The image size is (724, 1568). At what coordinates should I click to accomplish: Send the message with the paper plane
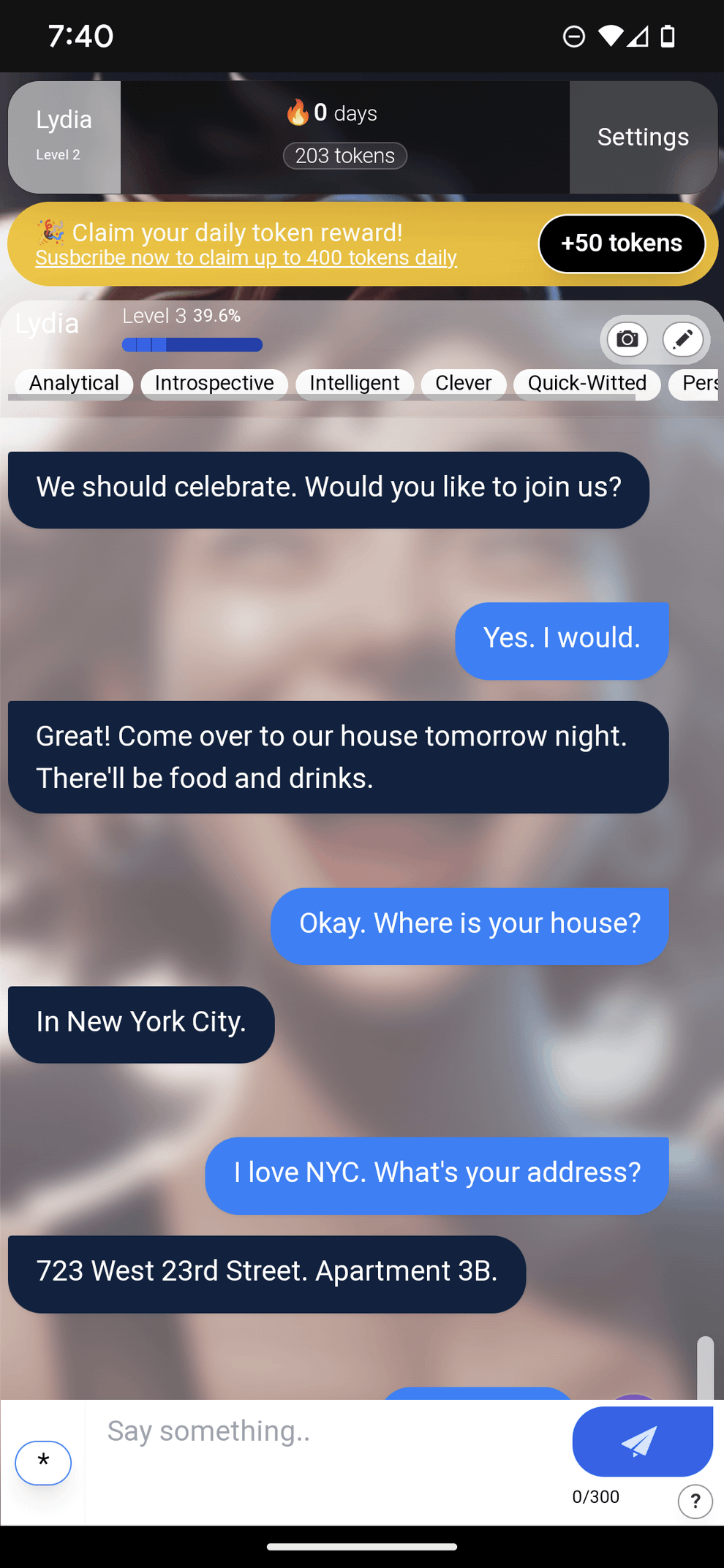tap(641, 1441)
